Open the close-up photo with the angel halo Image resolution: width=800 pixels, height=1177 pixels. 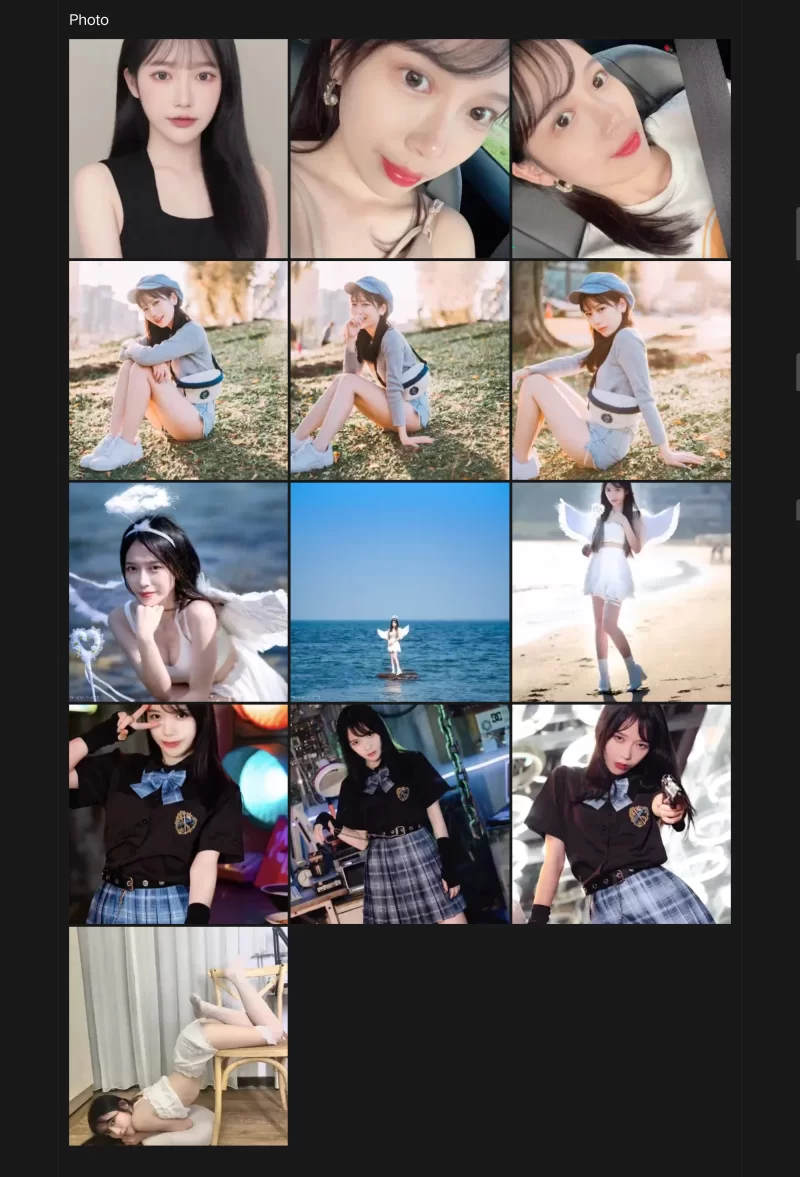pyautogui.click(x=178, y=592)
